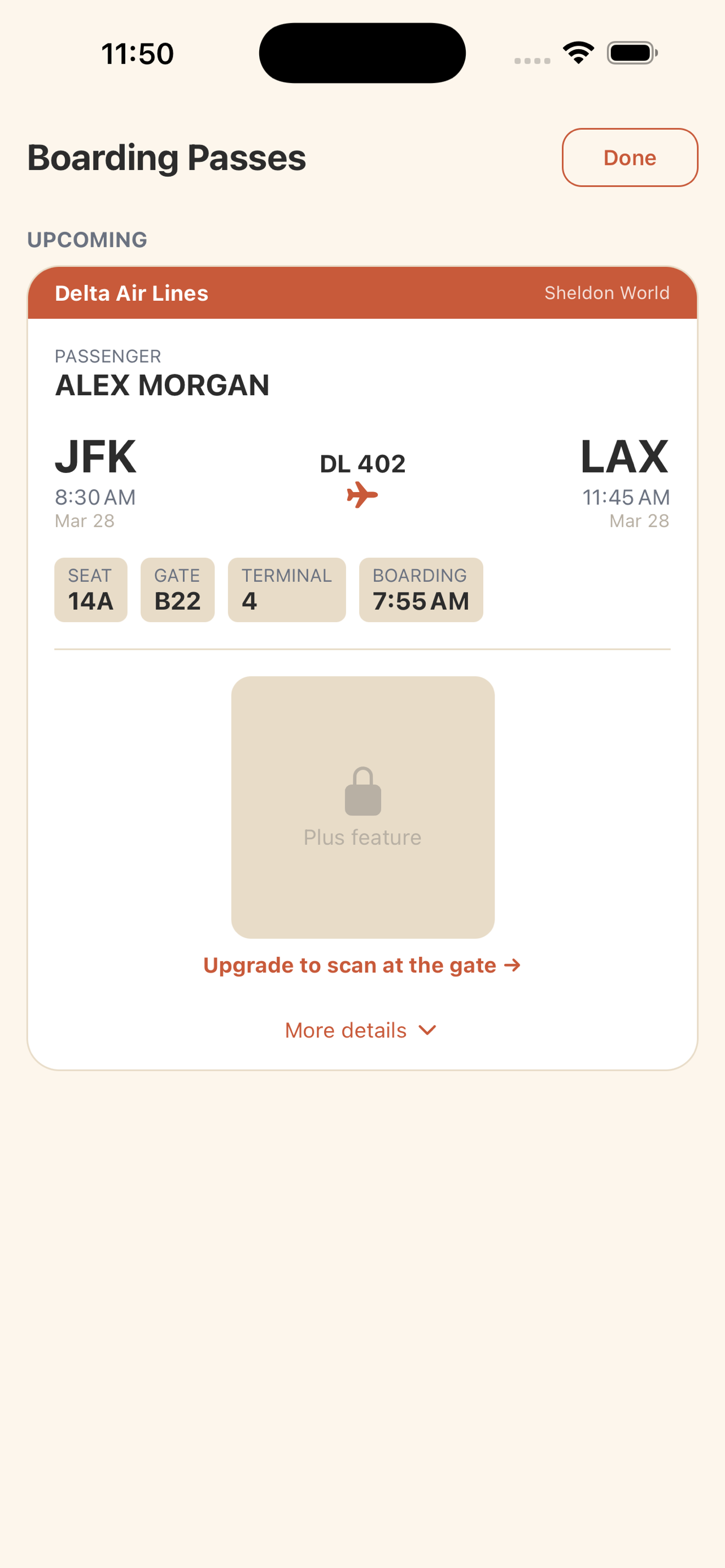Collapse the chevron next to More details
The width and height of the screenshot is (725, 1568).
pos(427,1031)
